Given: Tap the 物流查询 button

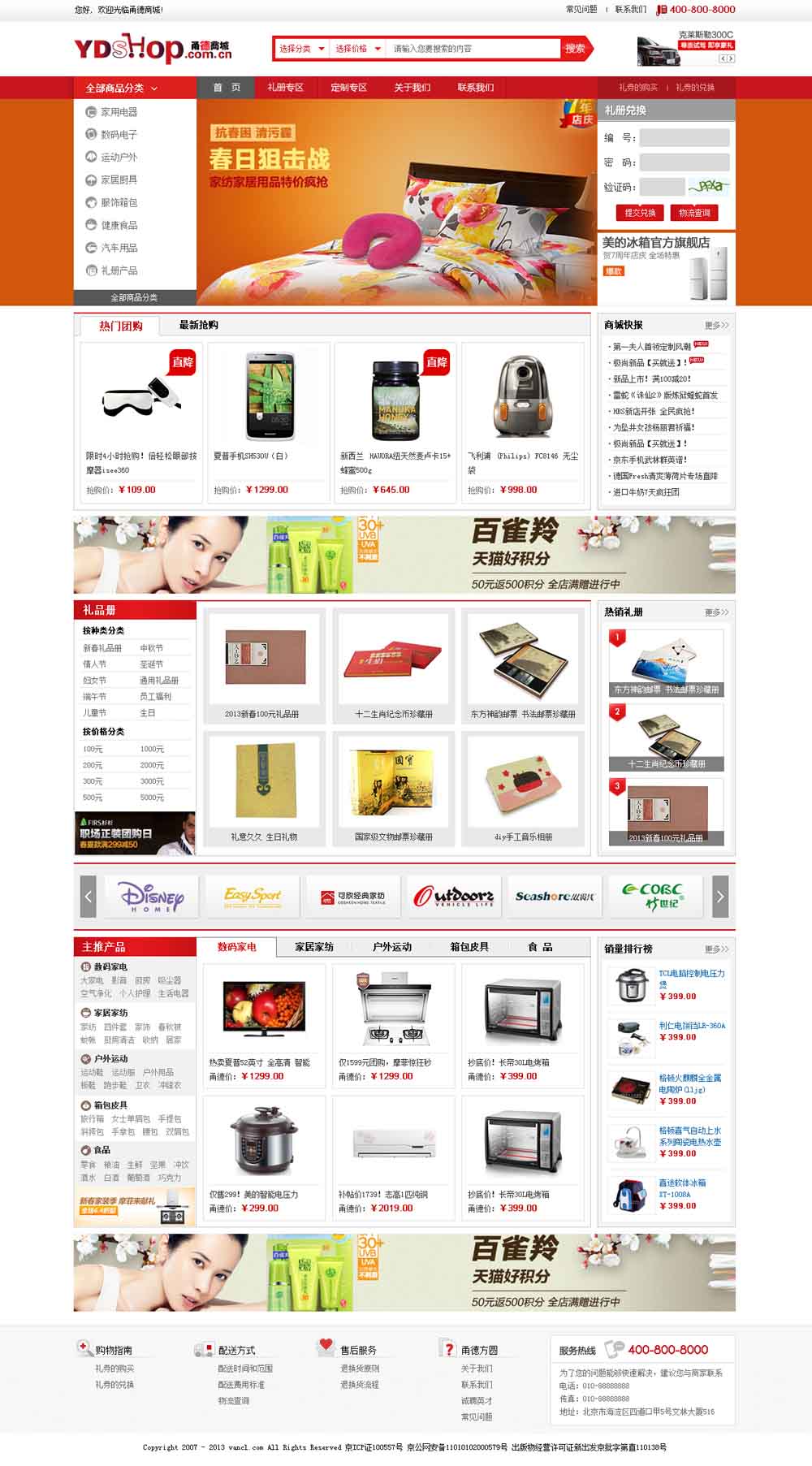Looking at the screenshot, I should click(694, 213).
